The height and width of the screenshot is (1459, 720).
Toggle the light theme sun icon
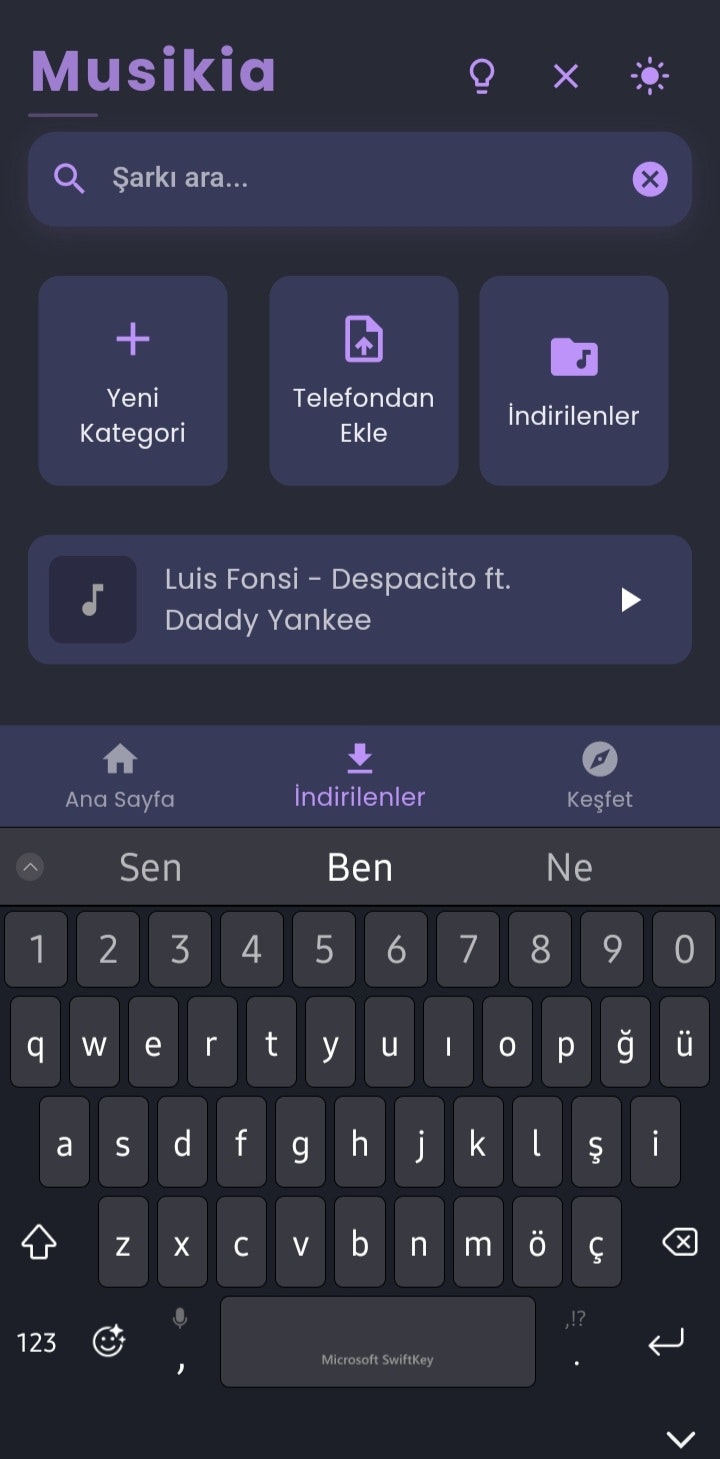pyautogui.click(x=649, y=76)
